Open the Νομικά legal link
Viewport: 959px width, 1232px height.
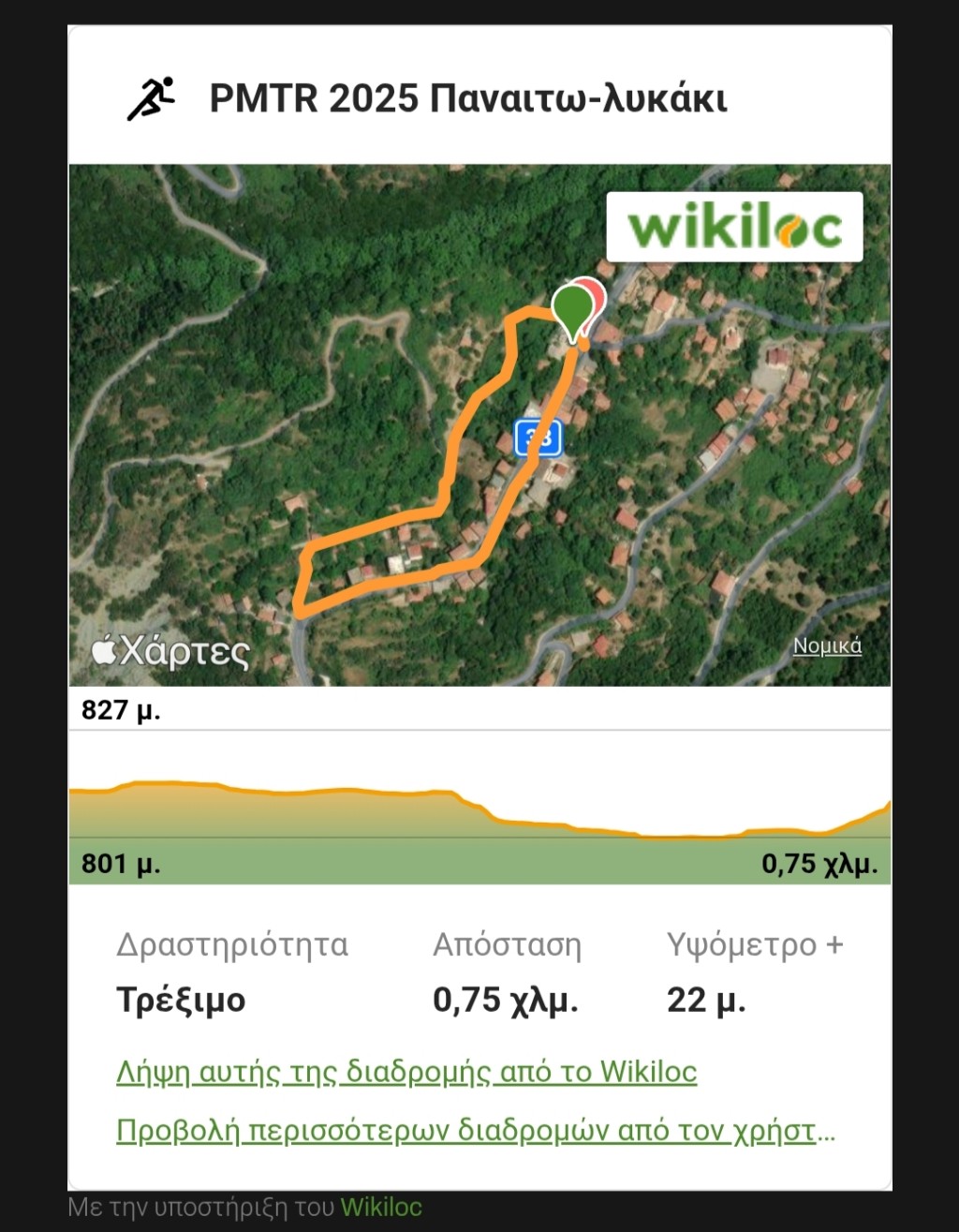click(828, 646)
